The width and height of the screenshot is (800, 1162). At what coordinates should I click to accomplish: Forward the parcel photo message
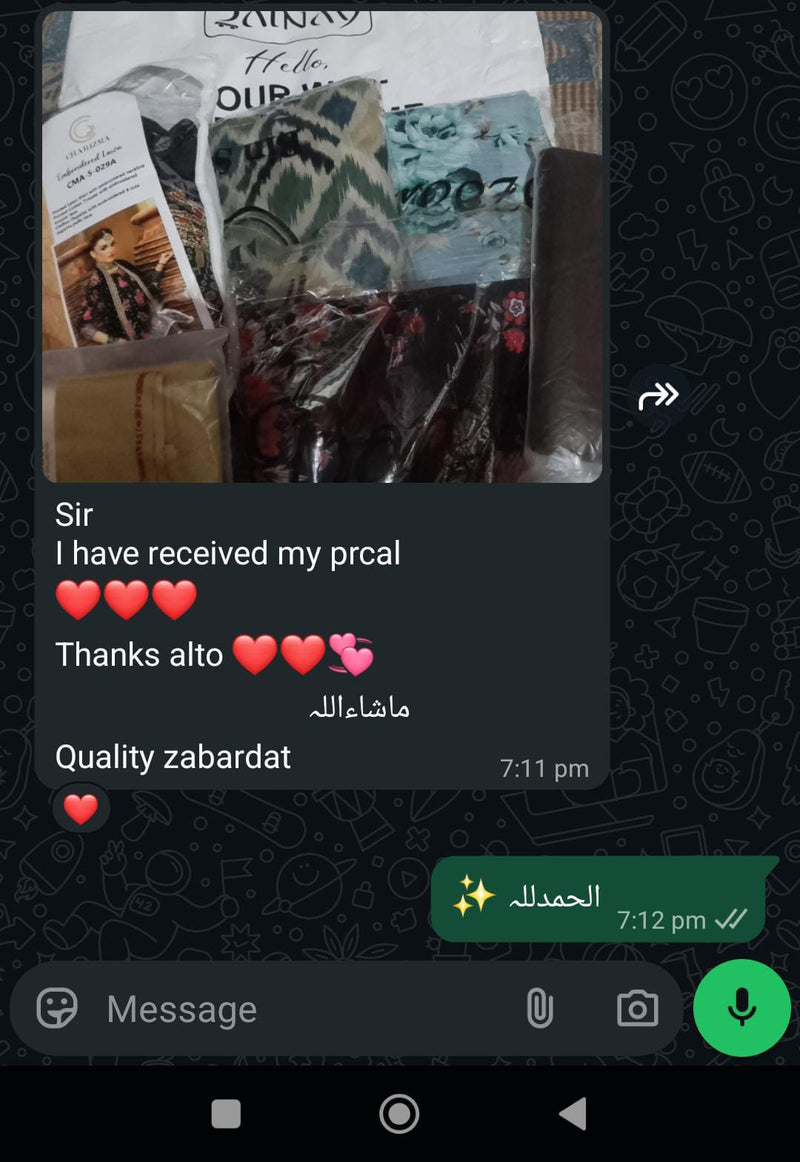tap(658, 397)
